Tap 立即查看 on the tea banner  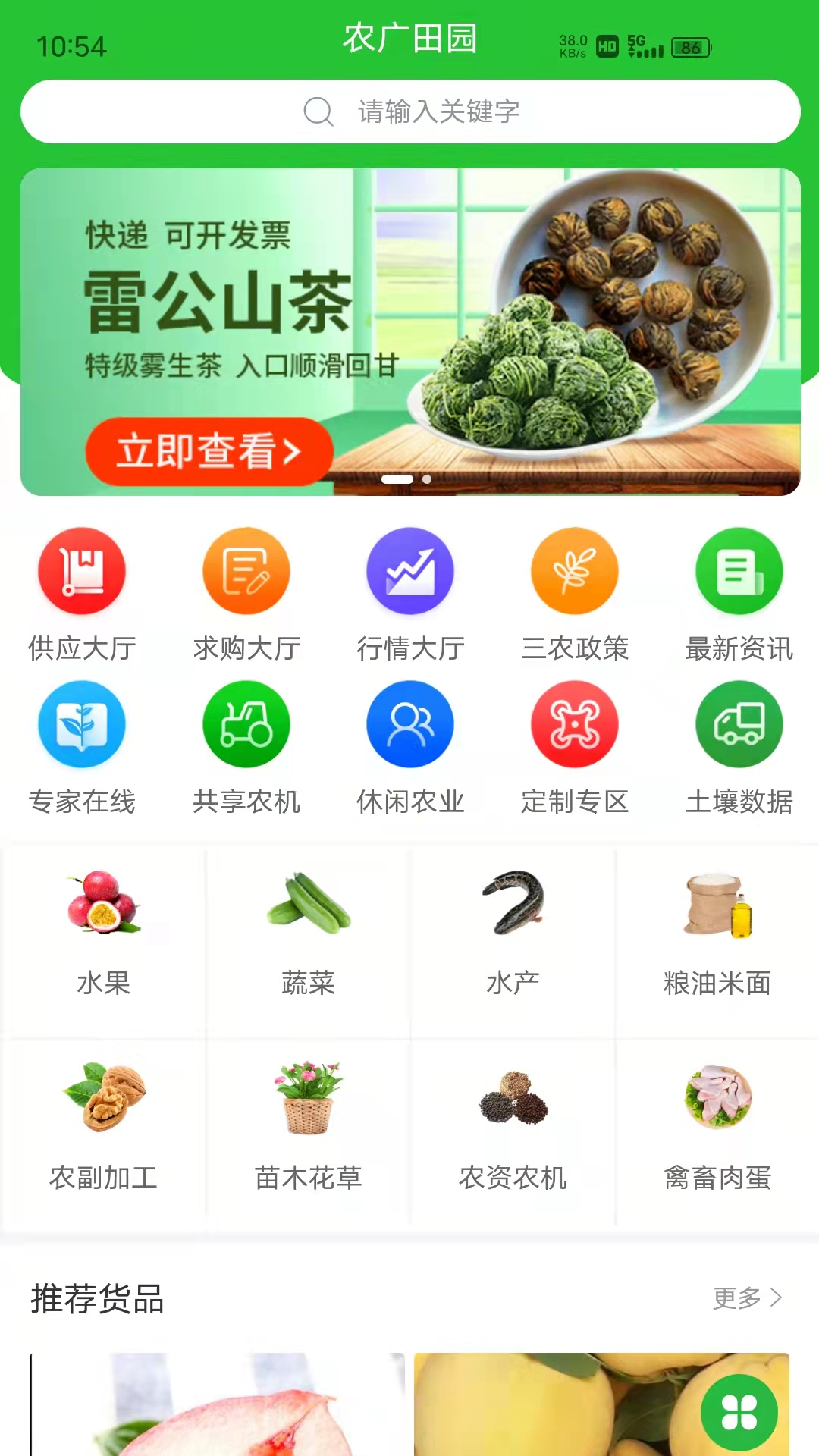pyautogui.click(x=209, y=452)
